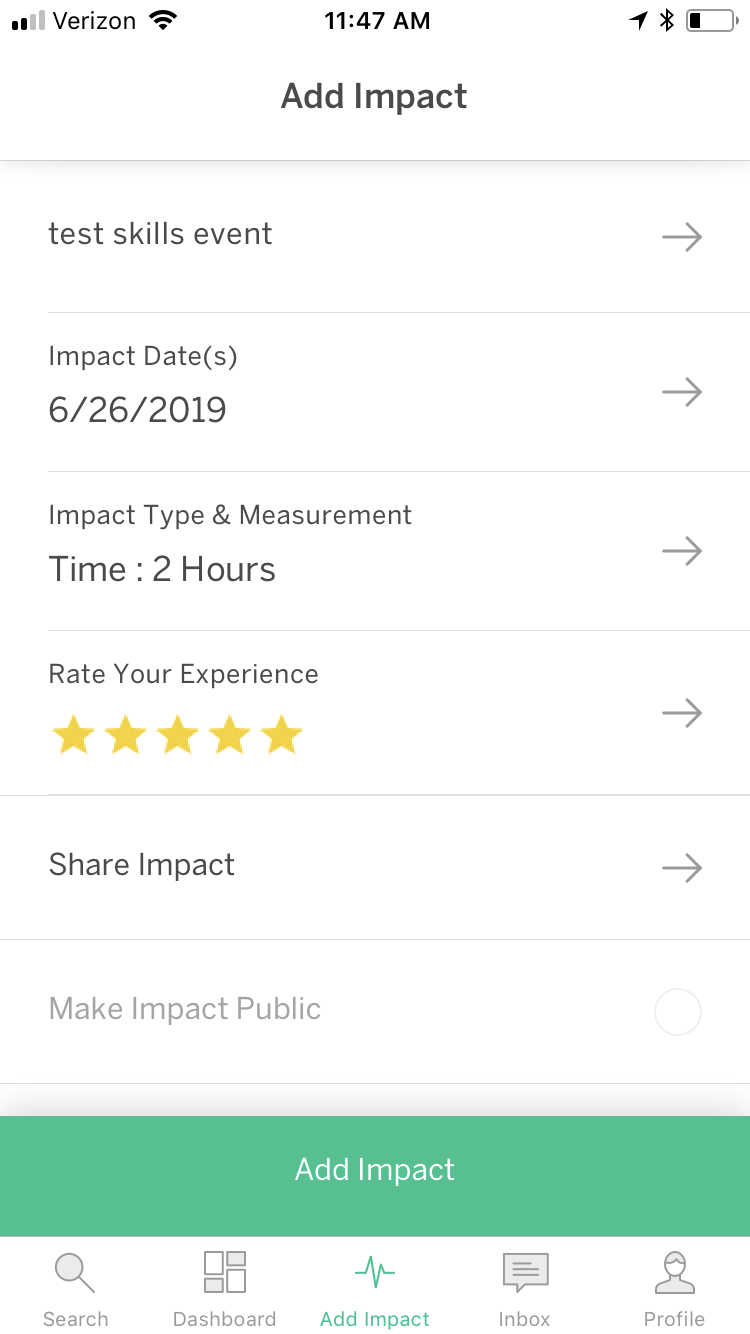Select the Add Impact tab
750x1334 pixels.
click(375, 1288)
